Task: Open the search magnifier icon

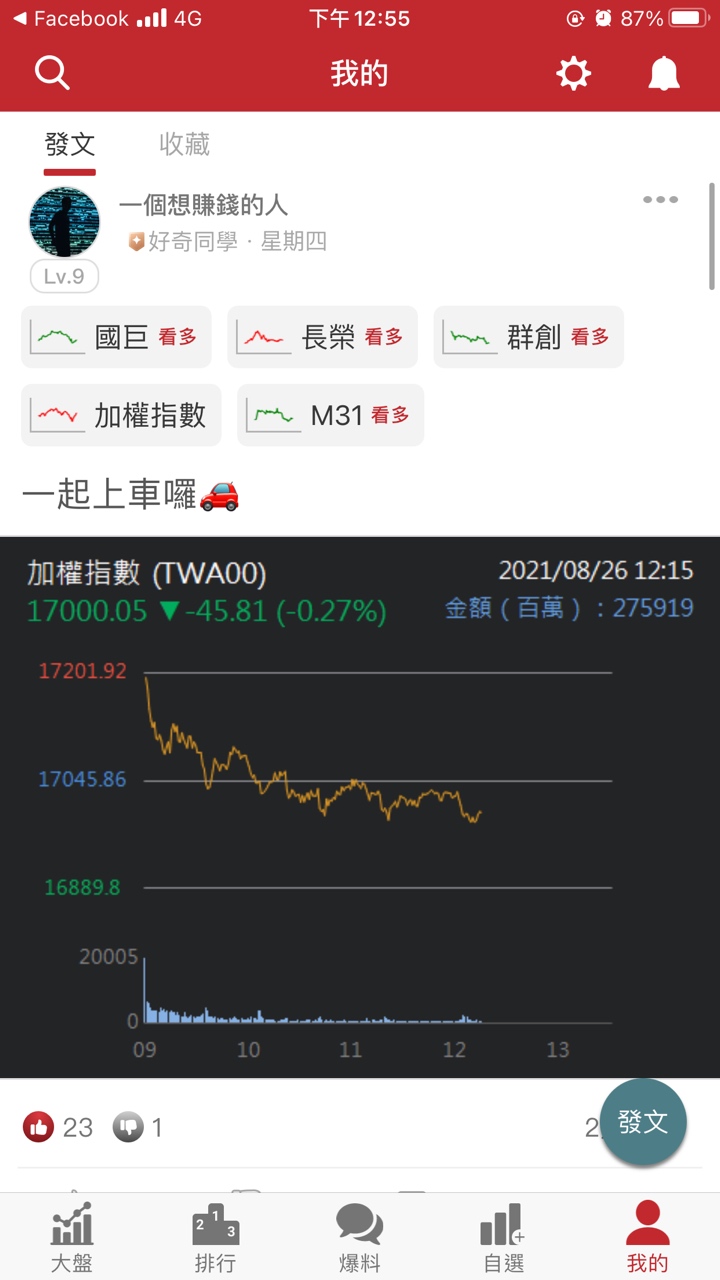Action: pyautogui.click(x=51, y=73)
